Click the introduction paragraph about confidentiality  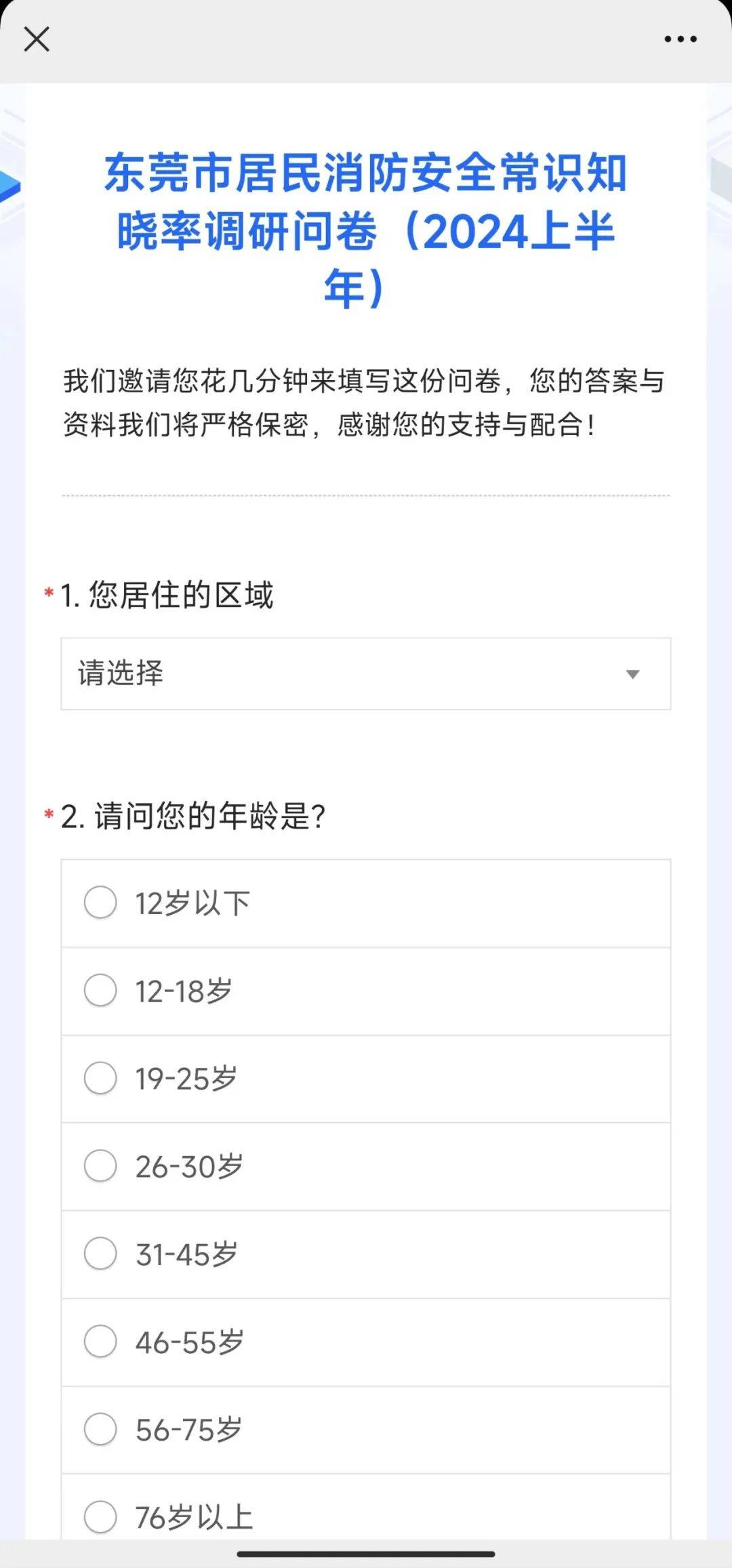(366, 403)
